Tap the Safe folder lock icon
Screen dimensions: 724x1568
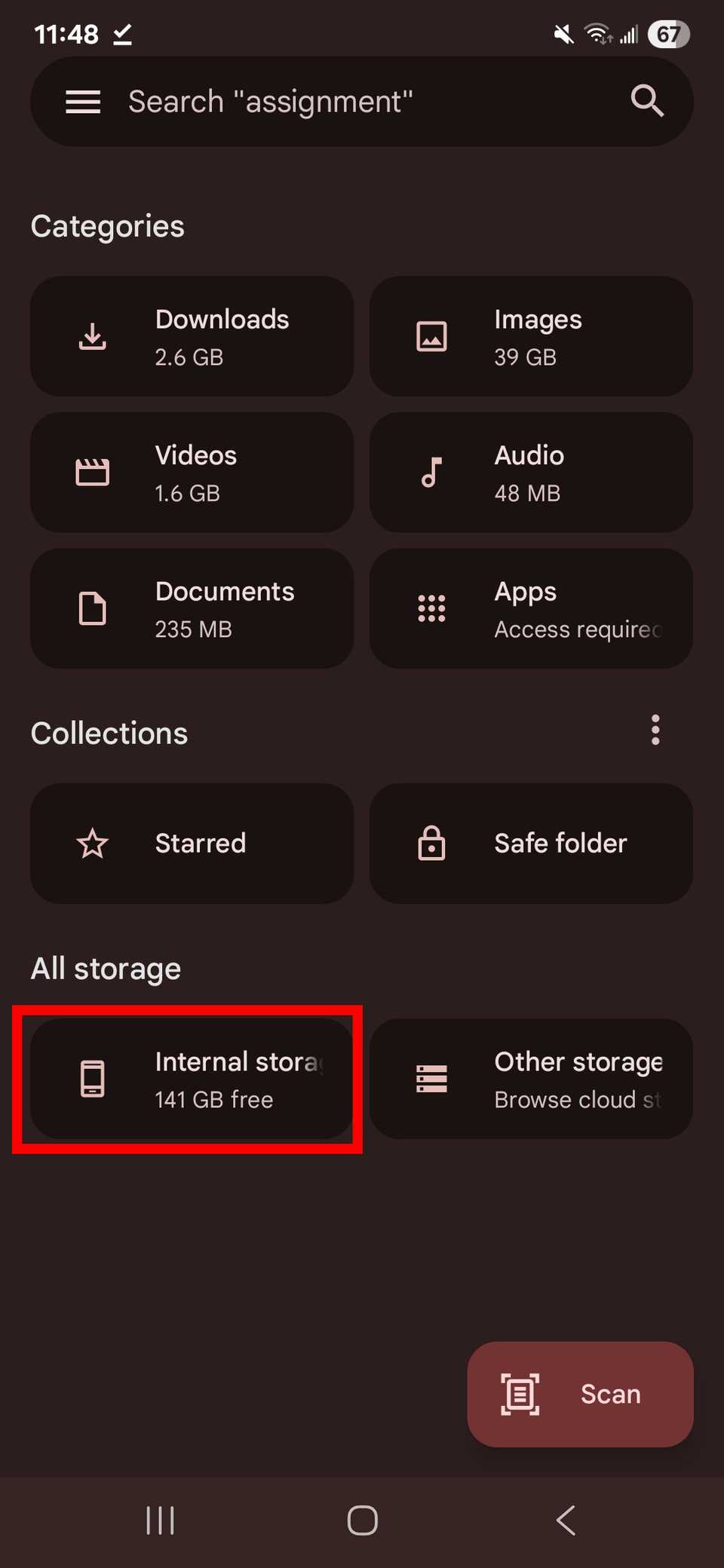click(431, 844)
